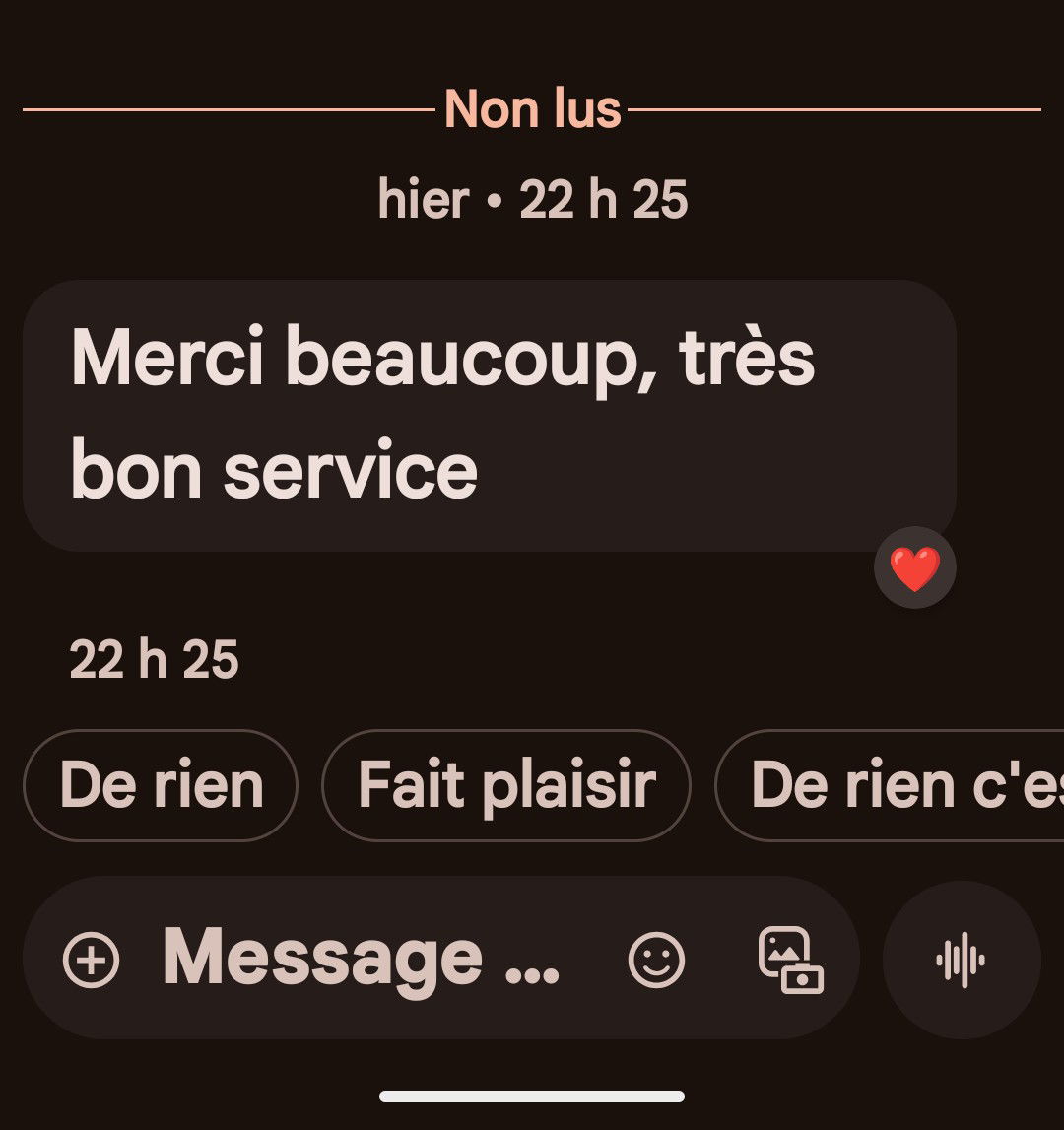Tap the red heart emoji reaction badge
This screenshot has height=1130, width=1064.
(x=914, y=566)
